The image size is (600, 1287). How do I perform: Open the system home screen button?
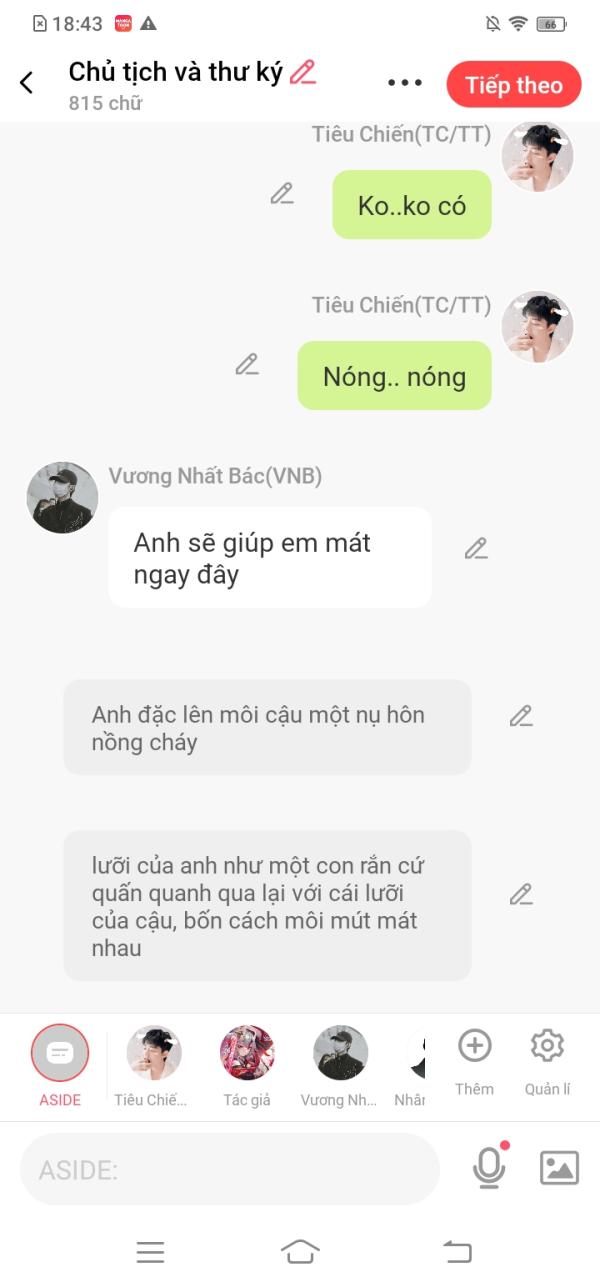coord(300,1251)
